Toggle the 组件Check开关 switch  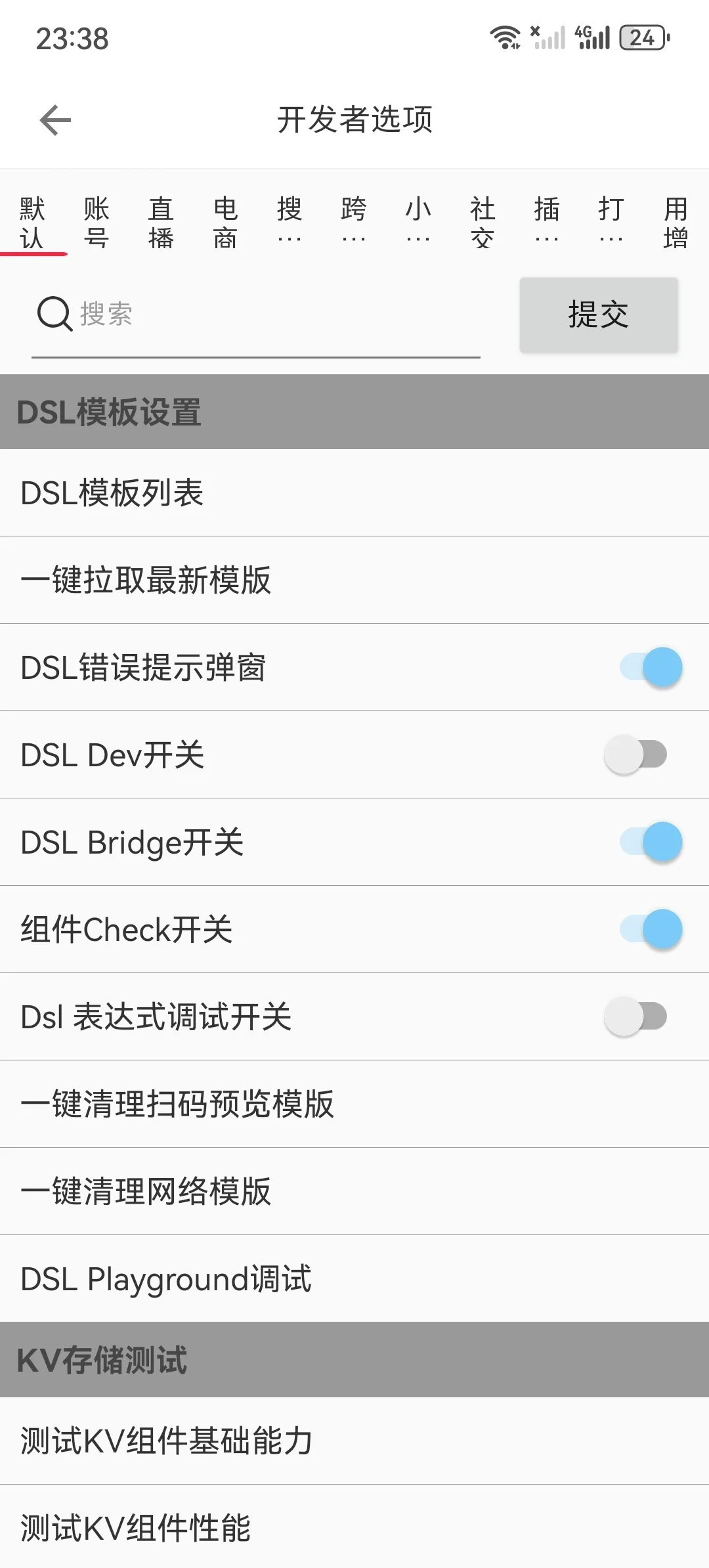[x=651, y=929]
